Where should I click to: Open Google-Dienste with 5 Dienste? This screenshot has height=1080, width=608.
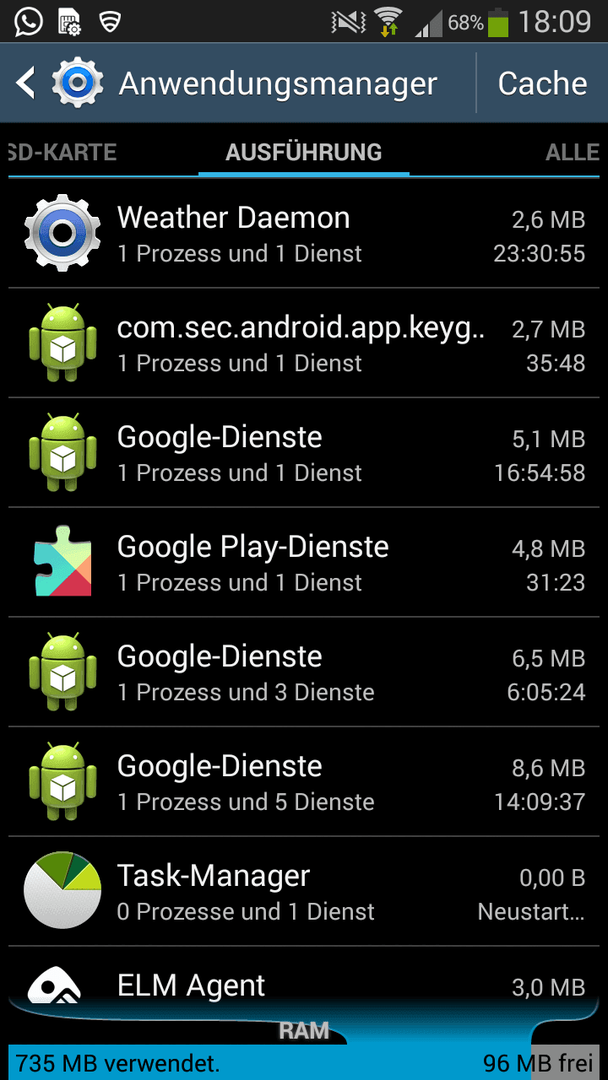(x=304, y=781)
